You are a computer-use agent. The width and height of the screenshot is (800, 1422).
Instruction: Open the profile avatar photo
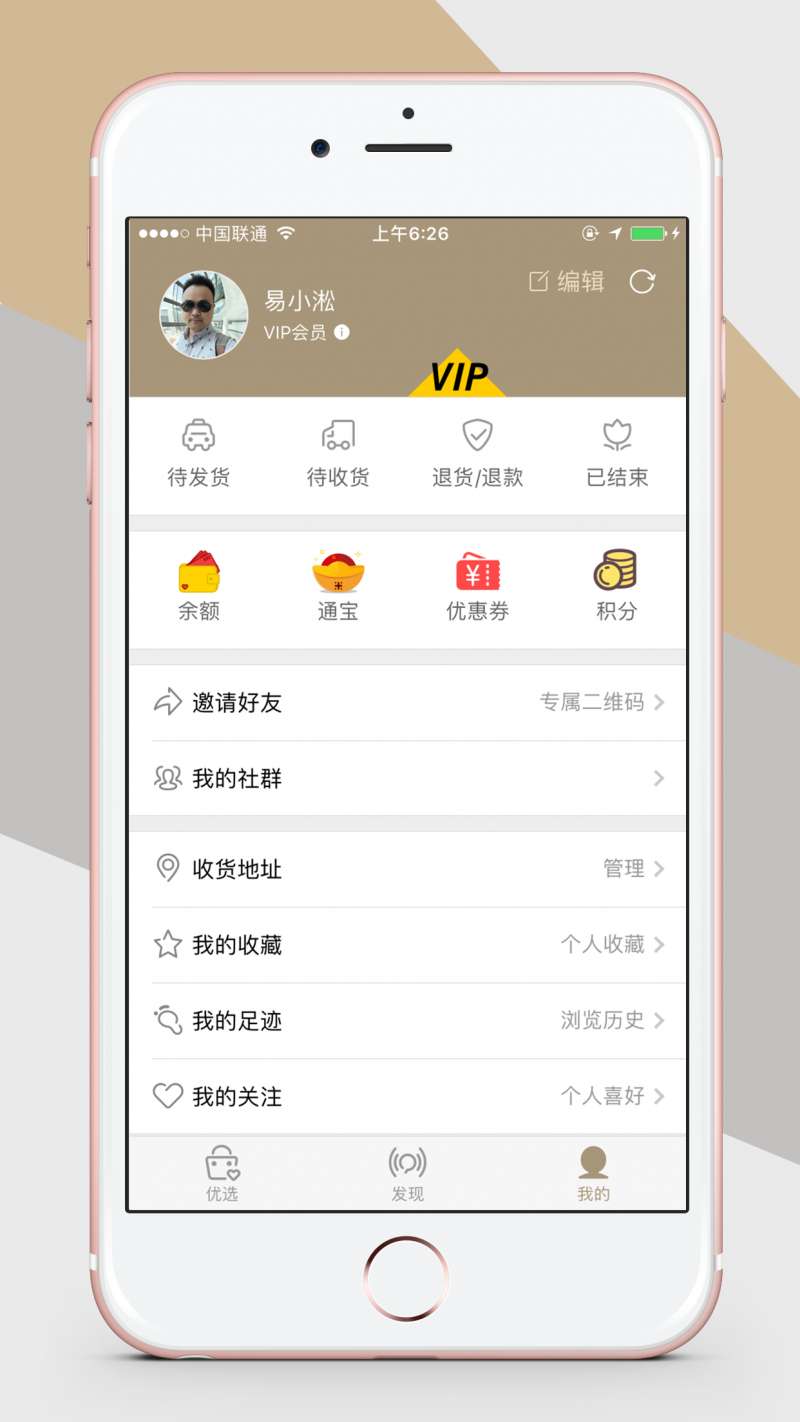[x=204, y=314]
